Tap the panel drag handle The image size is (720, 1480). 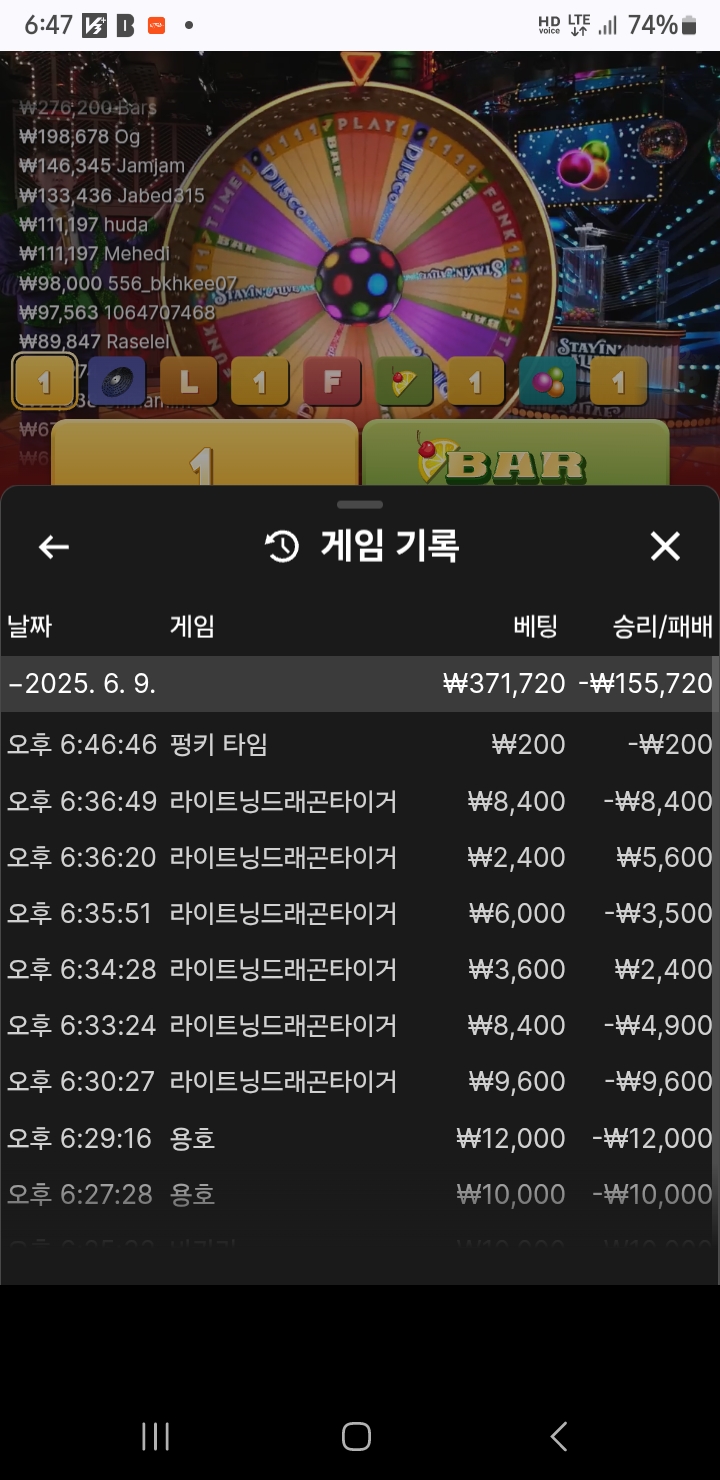pos(360,505)
